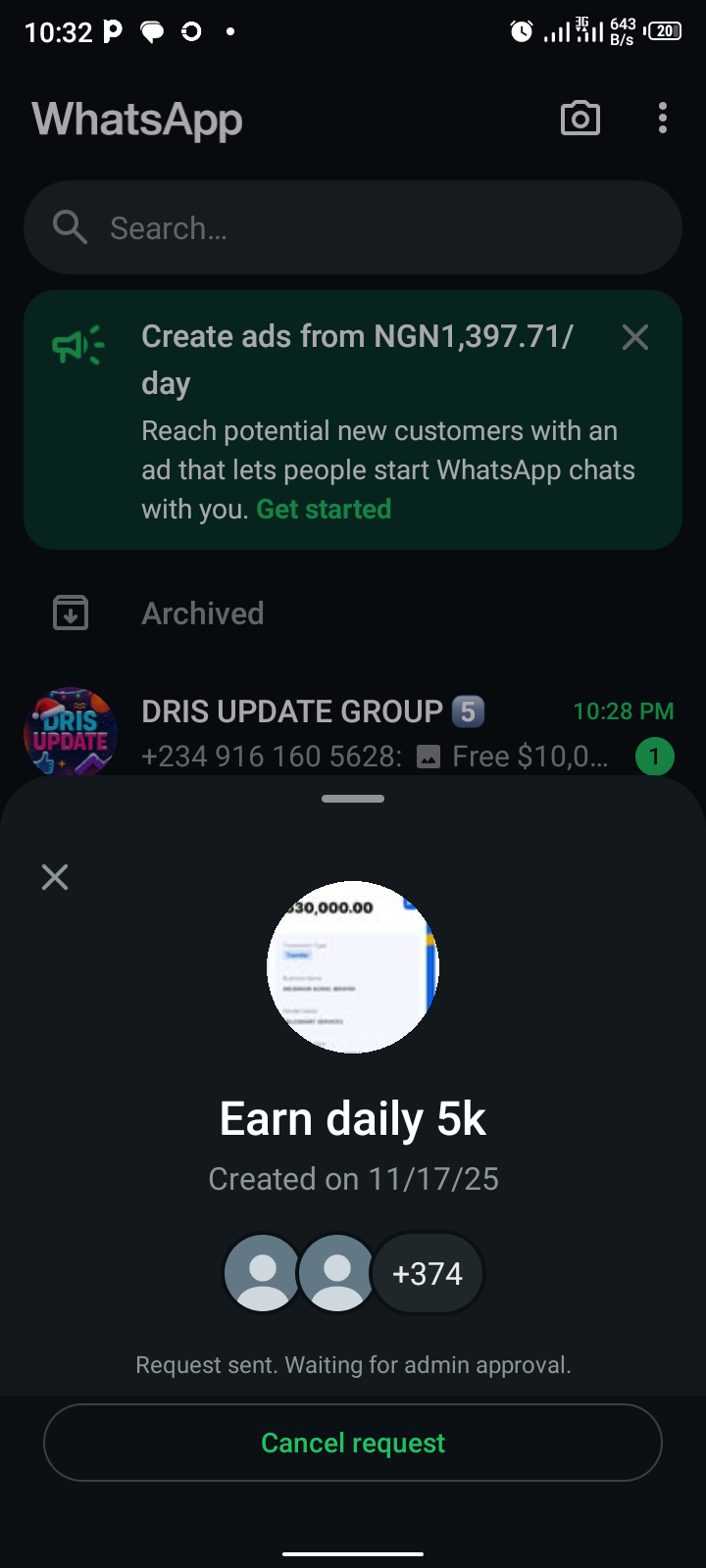Open the camera from the top bar
This screenshot has width=706, height=1568.
tap(580, 119)
